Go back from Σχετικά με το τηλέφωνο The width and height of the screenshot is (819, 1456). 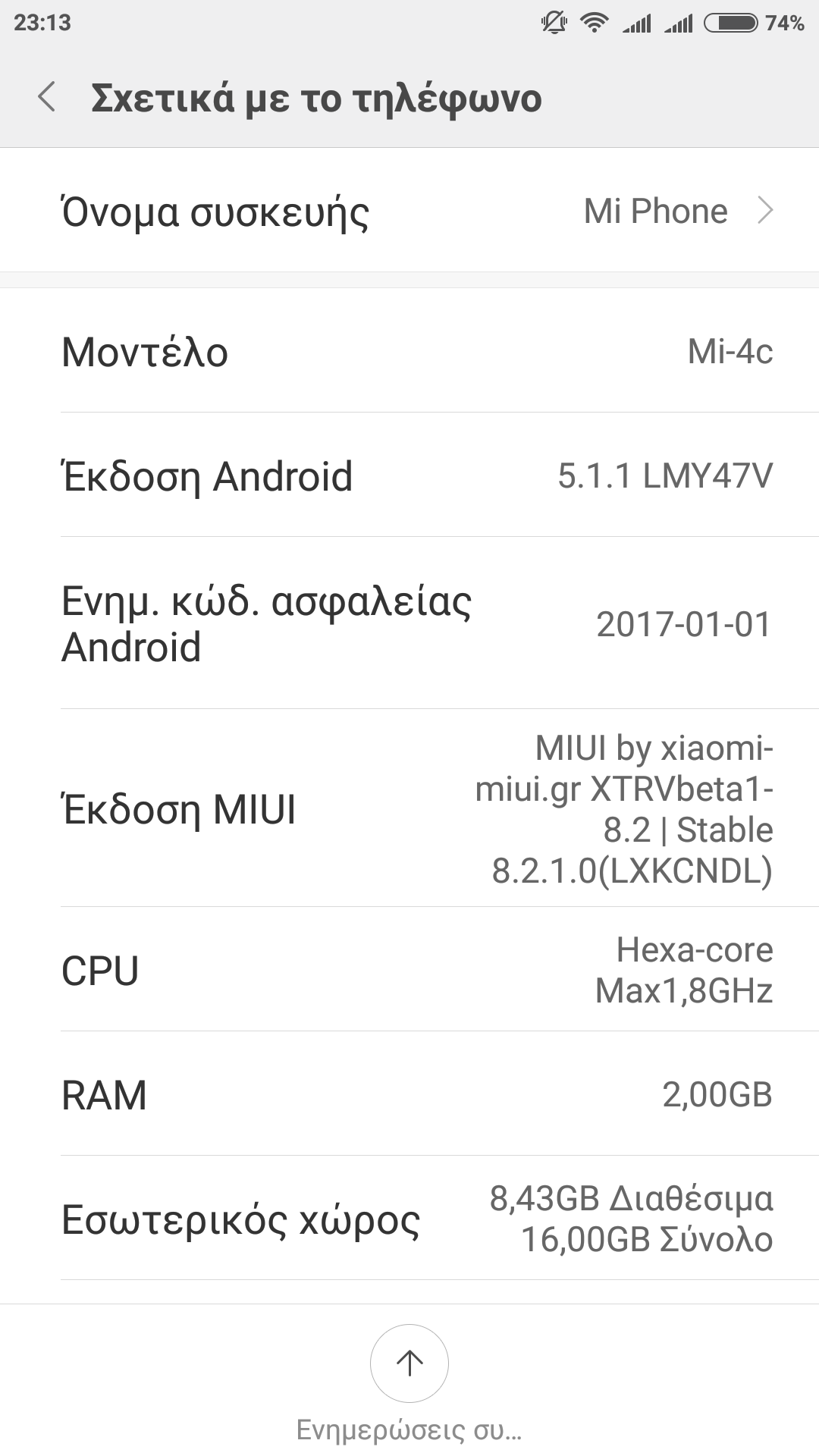47,98
